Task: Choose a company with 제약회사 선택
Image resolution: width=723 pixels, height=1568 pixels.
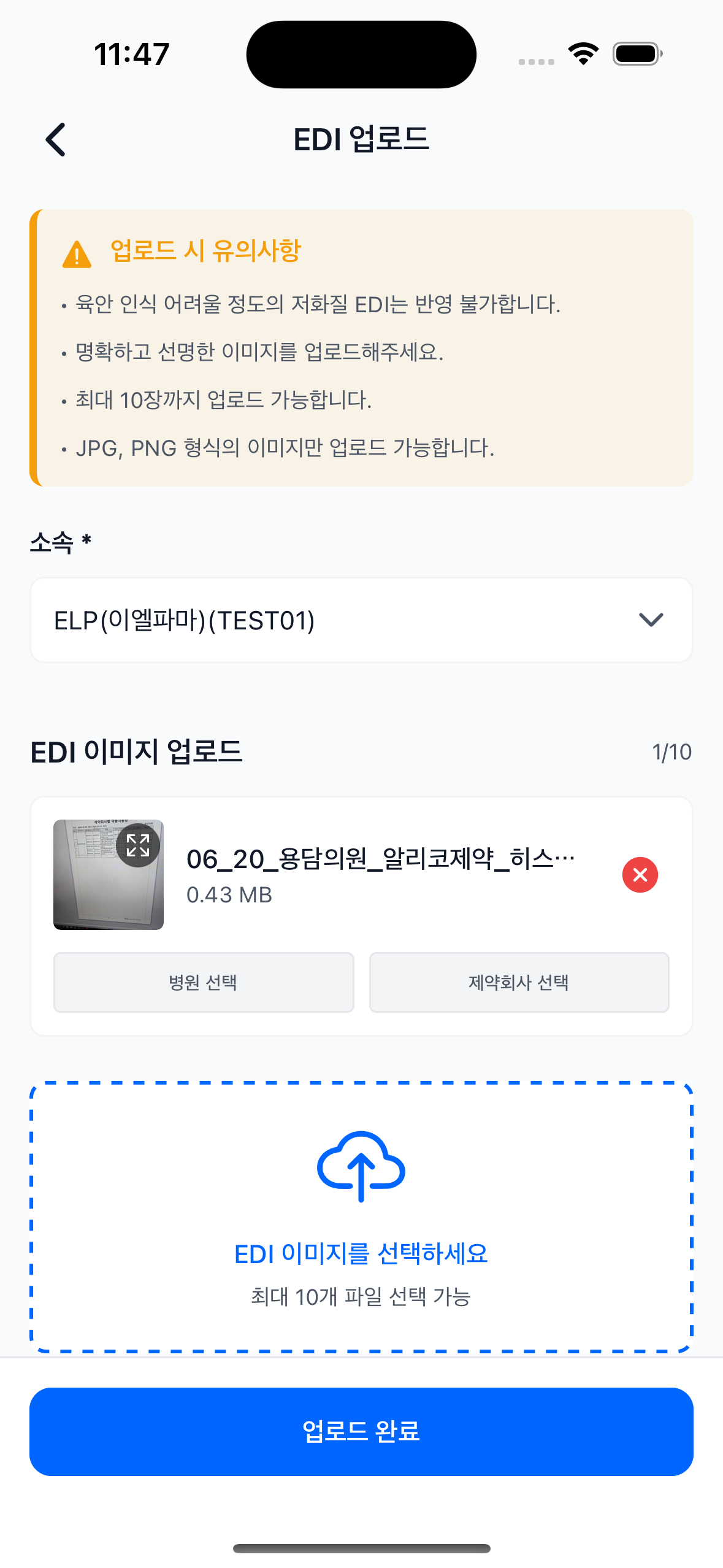Action: [x=519, y=982]
